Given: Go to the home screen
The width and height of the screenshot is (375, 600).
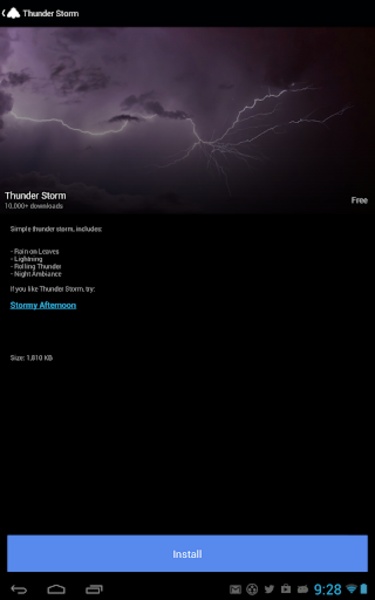Looking at the screenshot, I should (x=56, y=589).
